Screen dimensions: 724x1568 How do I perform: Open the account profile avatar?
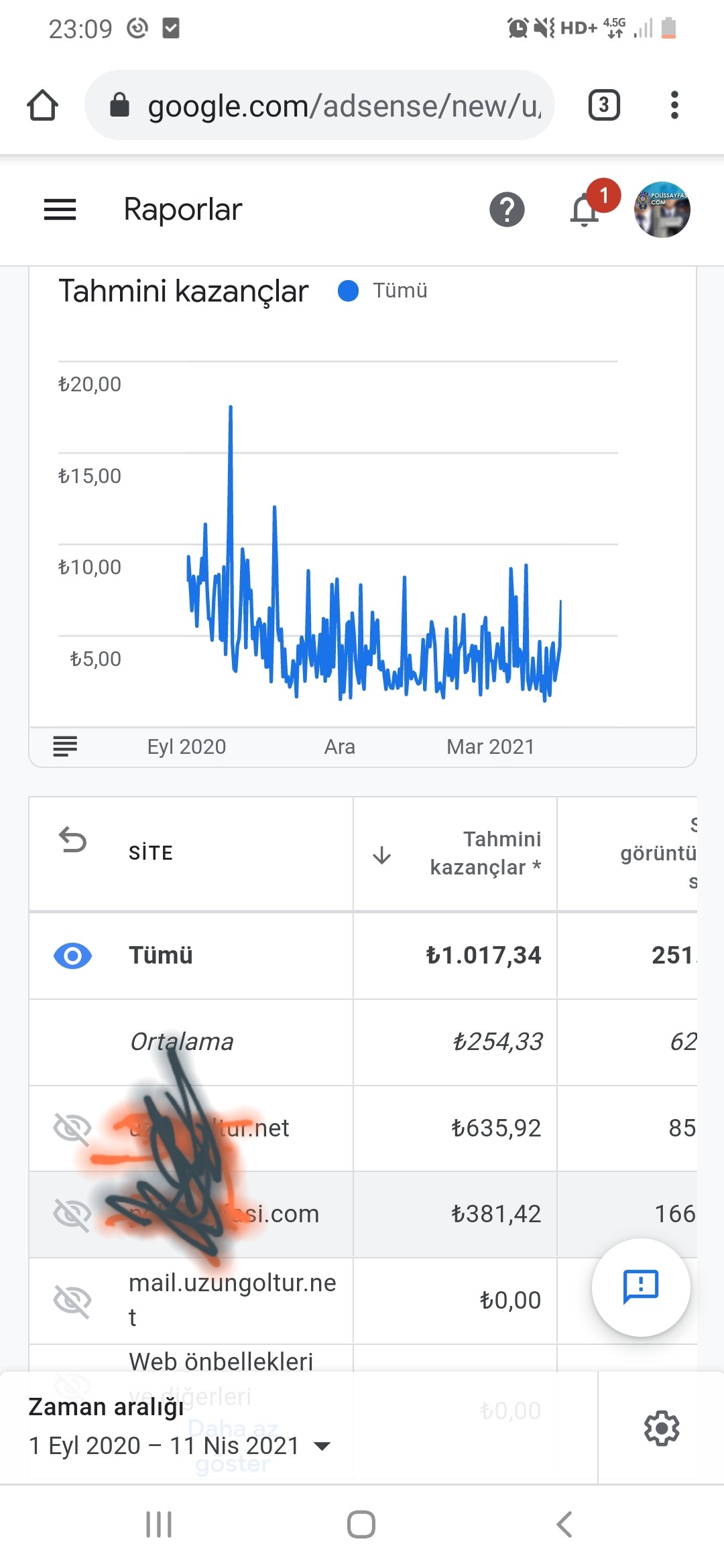(662, 210)
